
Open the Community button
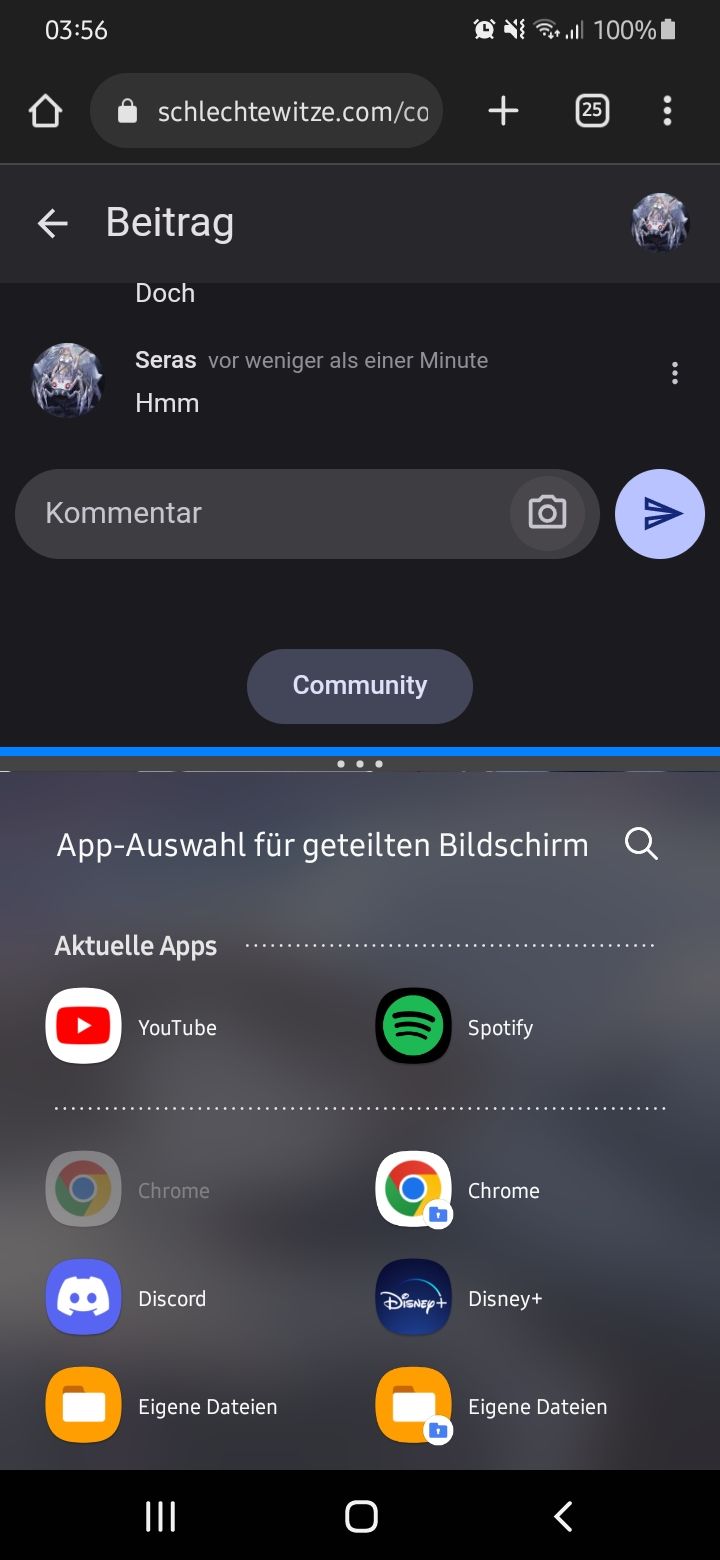(x=360, y=685)
